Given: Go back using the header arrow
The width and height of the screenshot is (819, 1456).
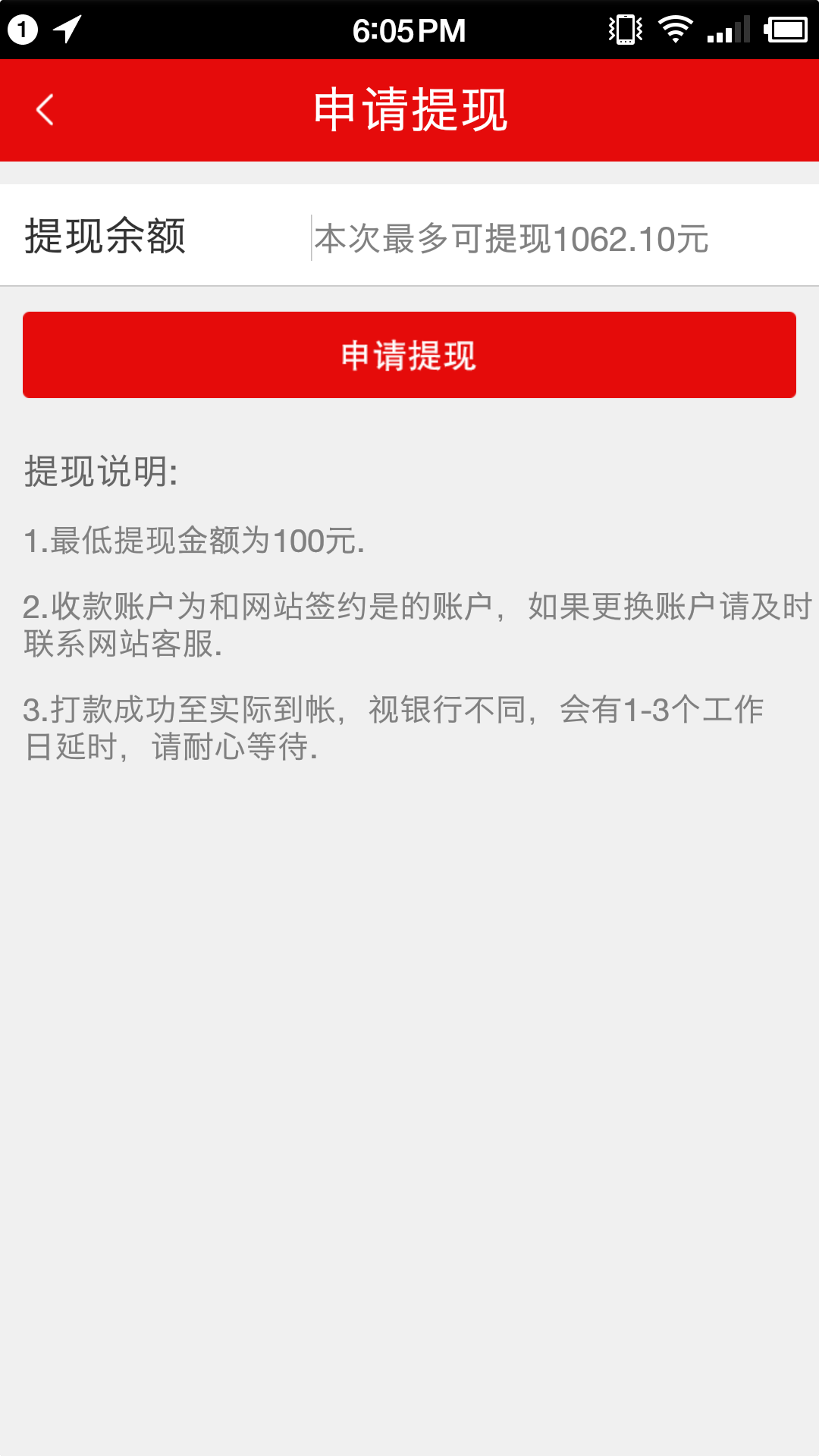Looking at the screenshot, I should 45,110.
